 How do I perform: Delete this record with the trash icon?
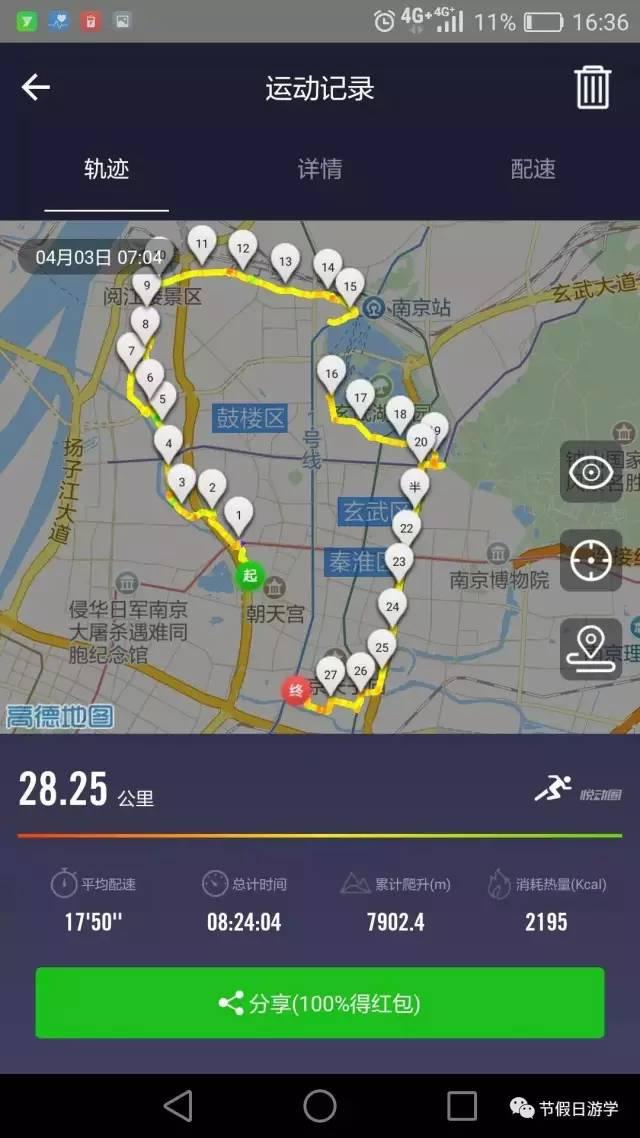pyautogui.click(x=593, y=88)
